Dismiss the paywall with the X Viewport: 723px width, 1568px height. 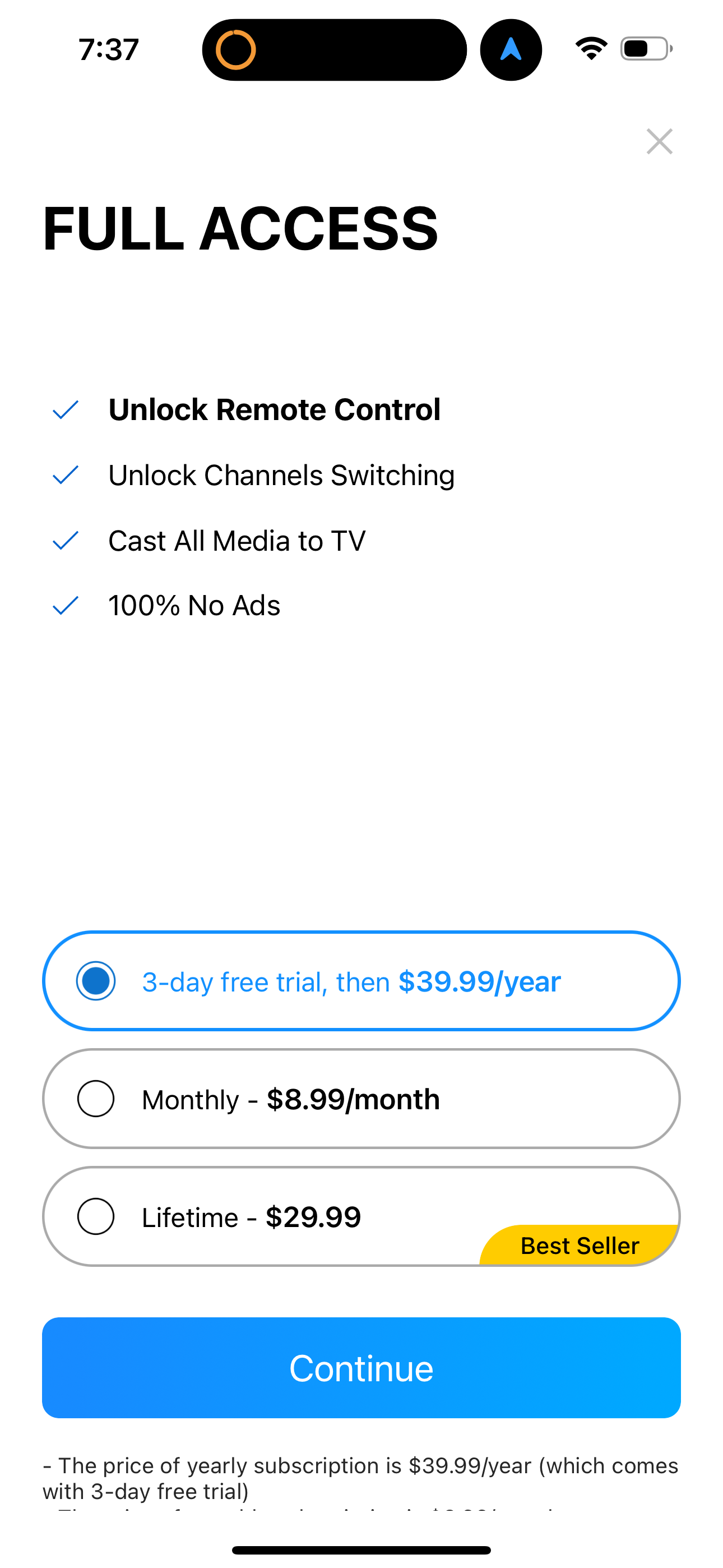pyautogui.click(x=660, y=142)
